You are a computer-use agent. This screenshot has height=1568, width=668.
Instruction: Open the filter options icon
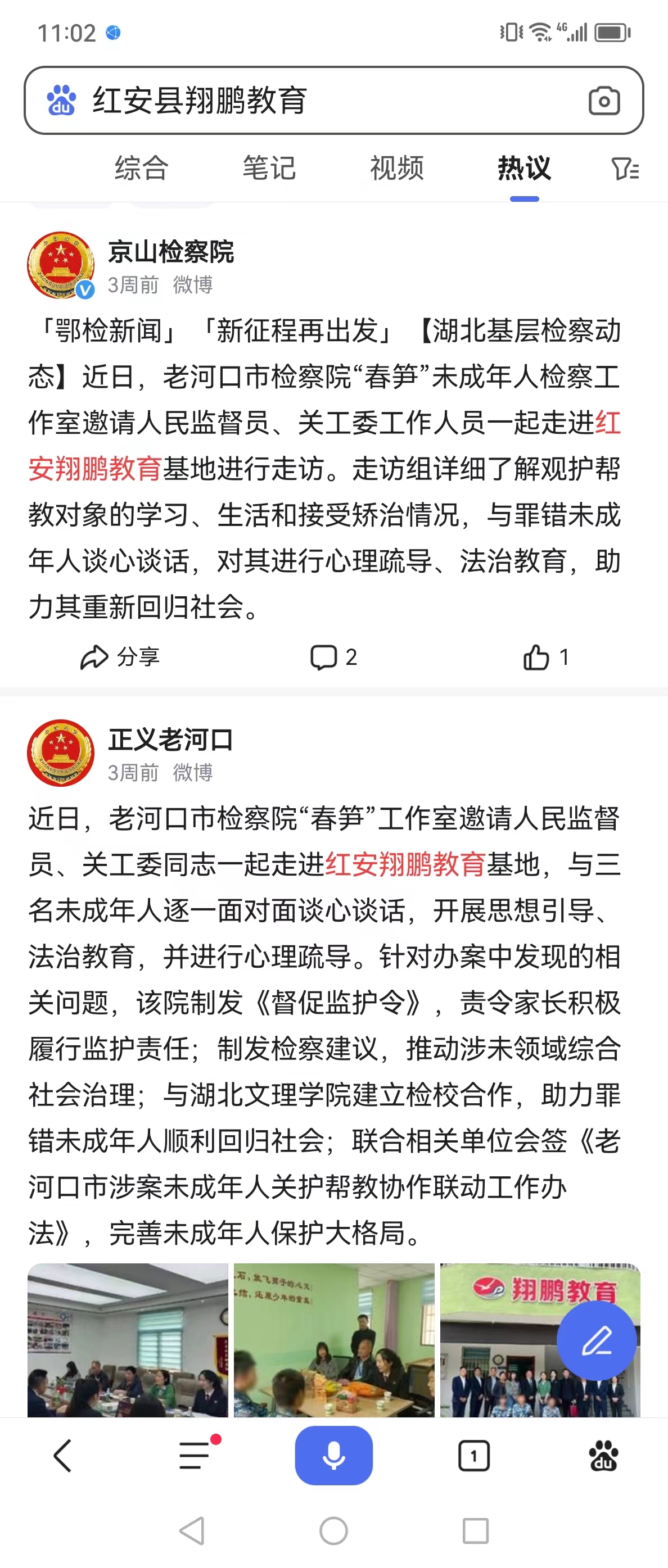click(x=625, y=169)
